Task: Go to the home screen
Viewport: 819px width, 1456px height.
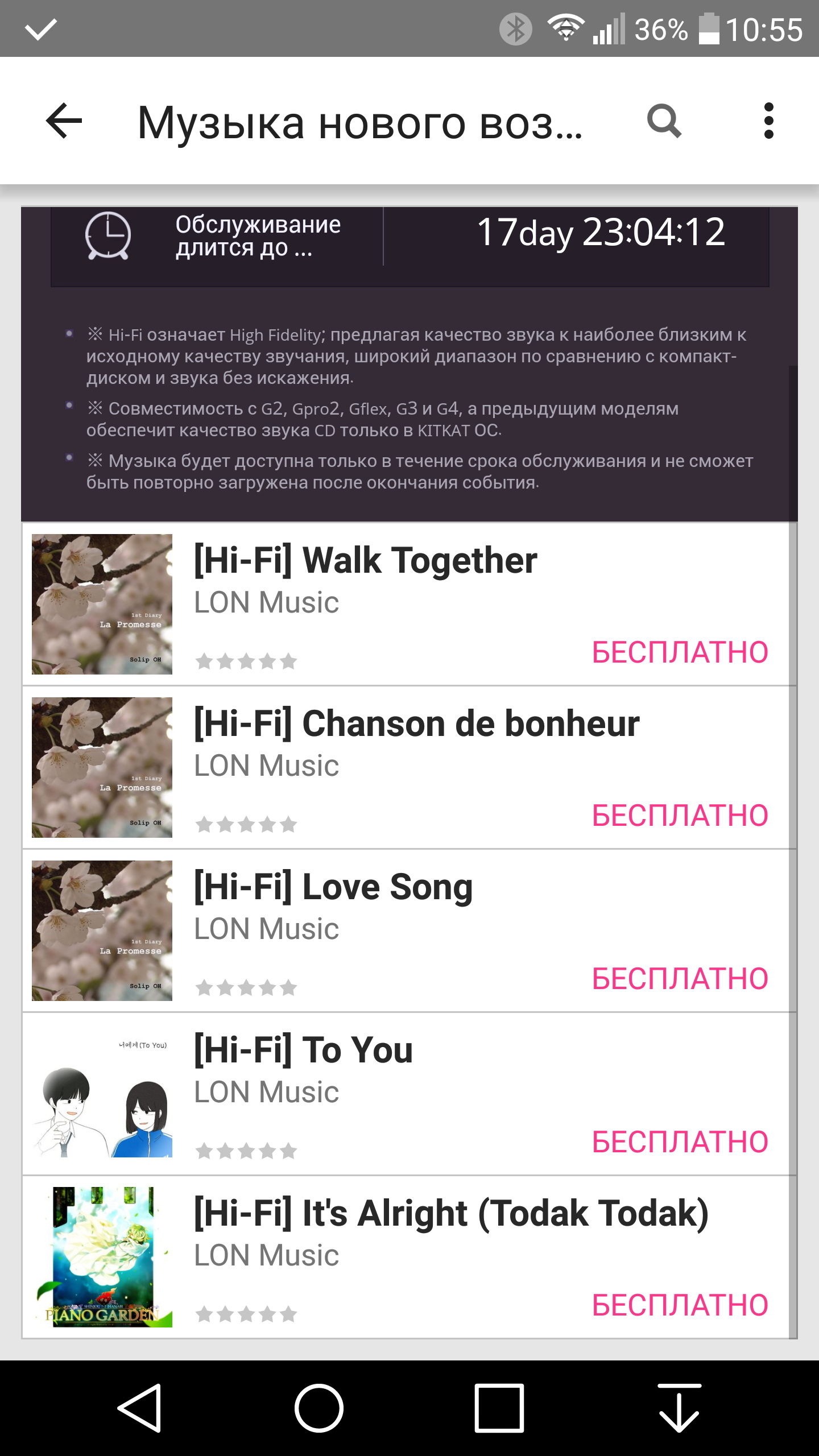Action: [x=318, y=1408]
